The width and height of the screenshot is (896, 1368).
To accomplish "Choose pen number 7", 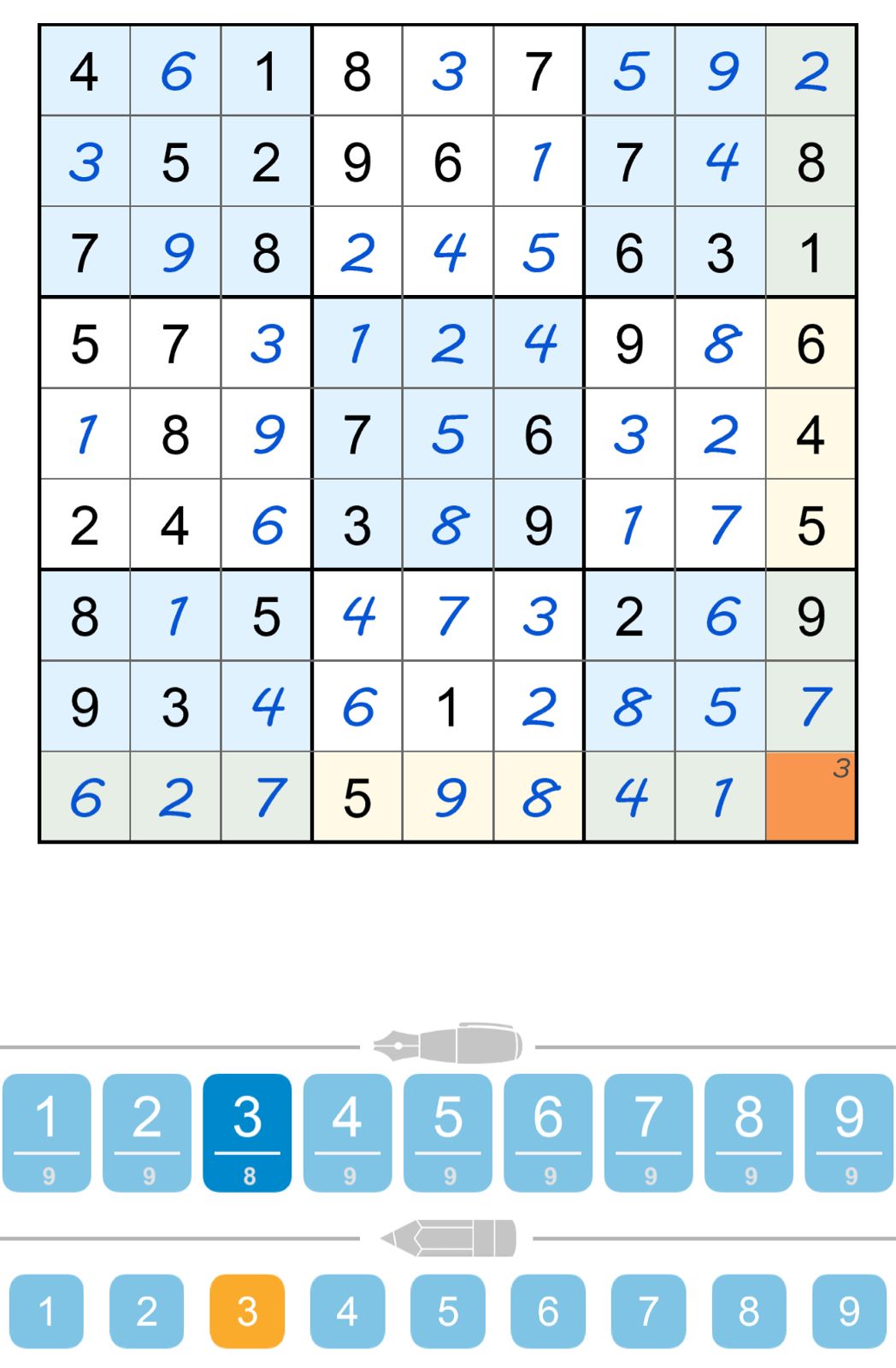I will [x=648, y=1132].
